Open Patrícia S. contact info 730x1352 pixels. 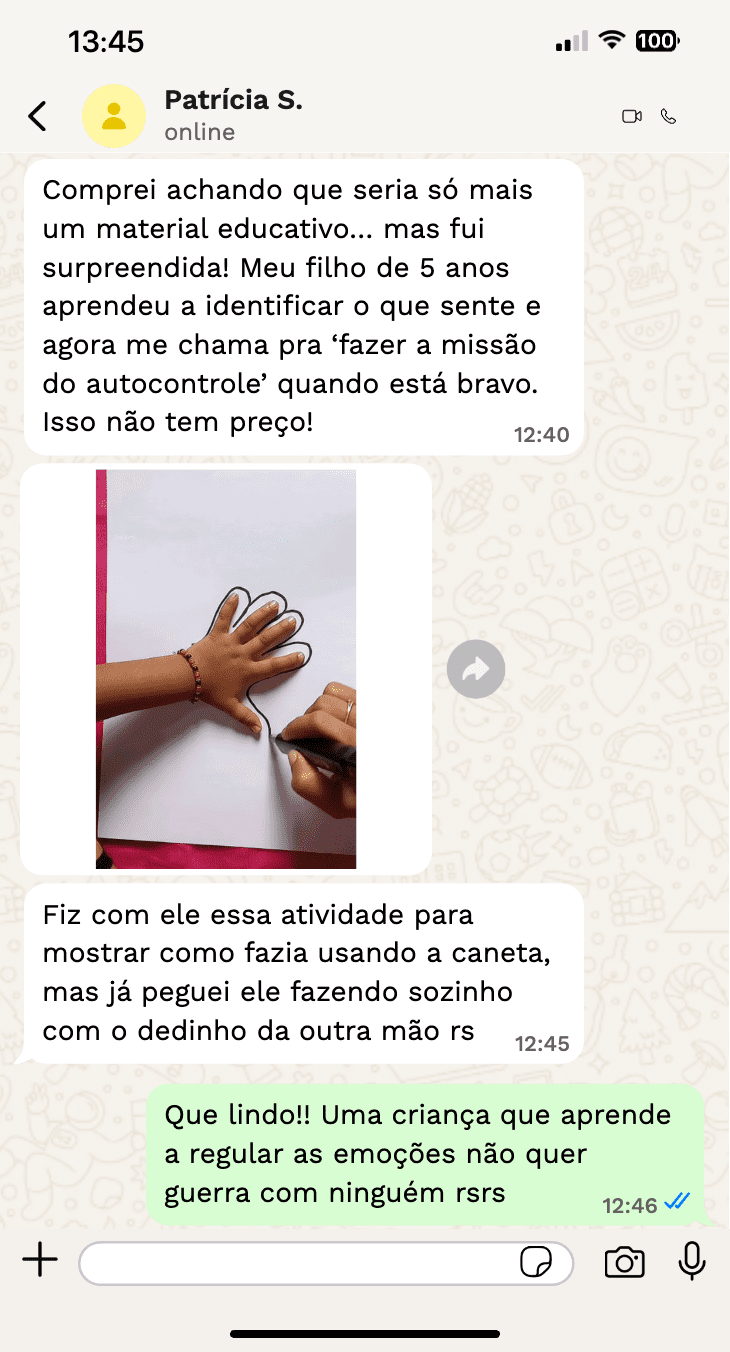tap(232, 115)
